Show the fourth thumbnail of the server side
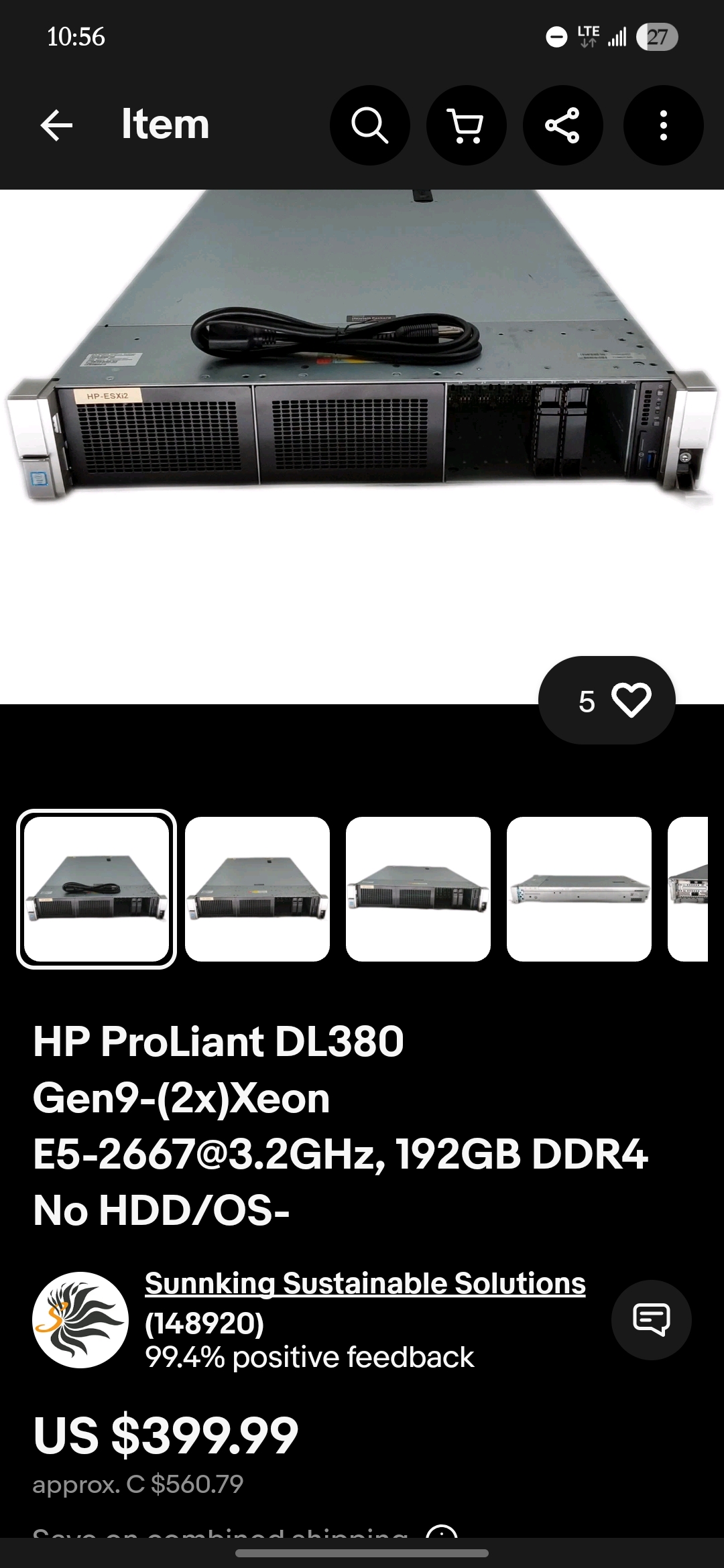Screen dimensions: 724x1568 579,889
